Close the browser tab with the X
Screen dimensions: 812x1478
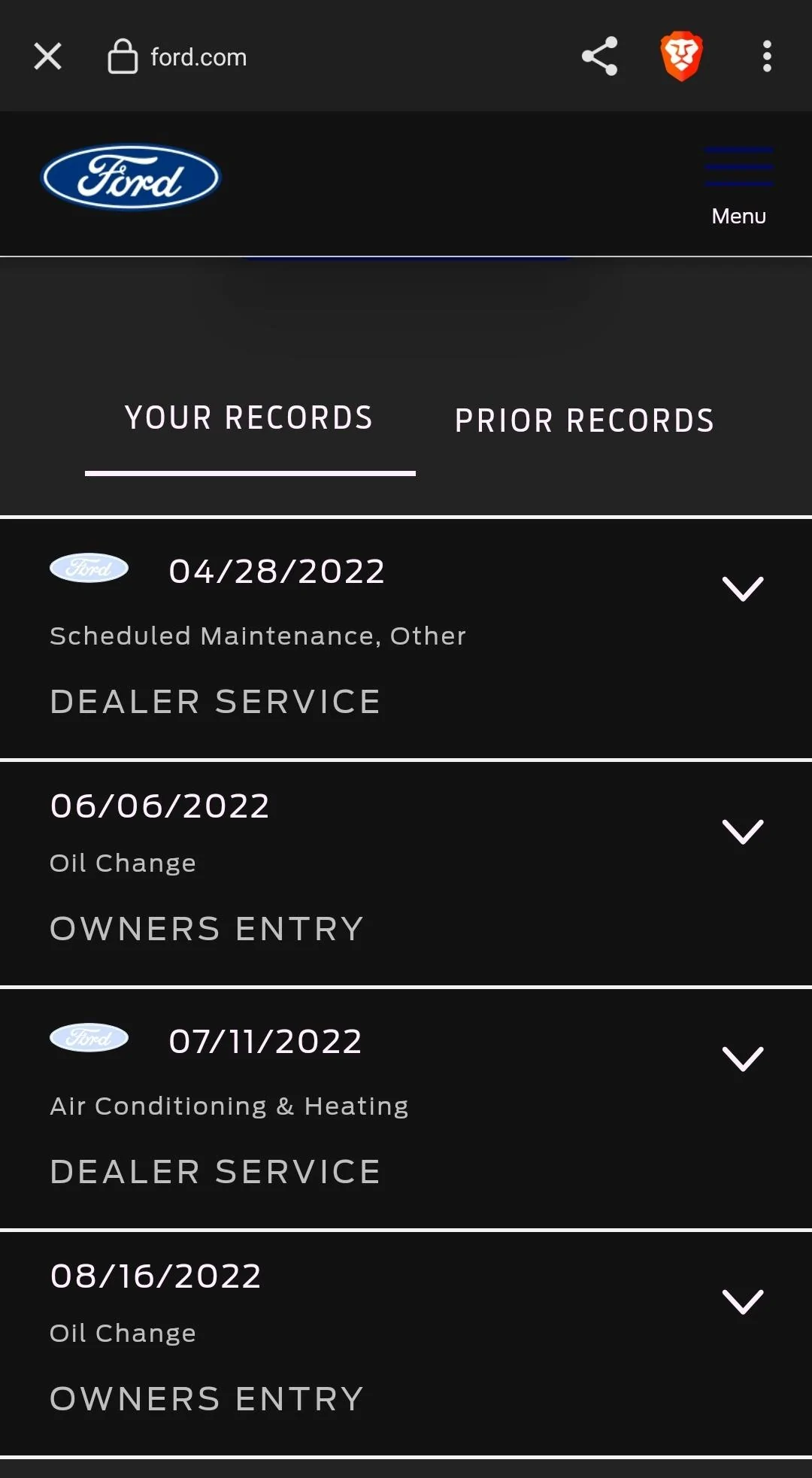coord(48,56)
